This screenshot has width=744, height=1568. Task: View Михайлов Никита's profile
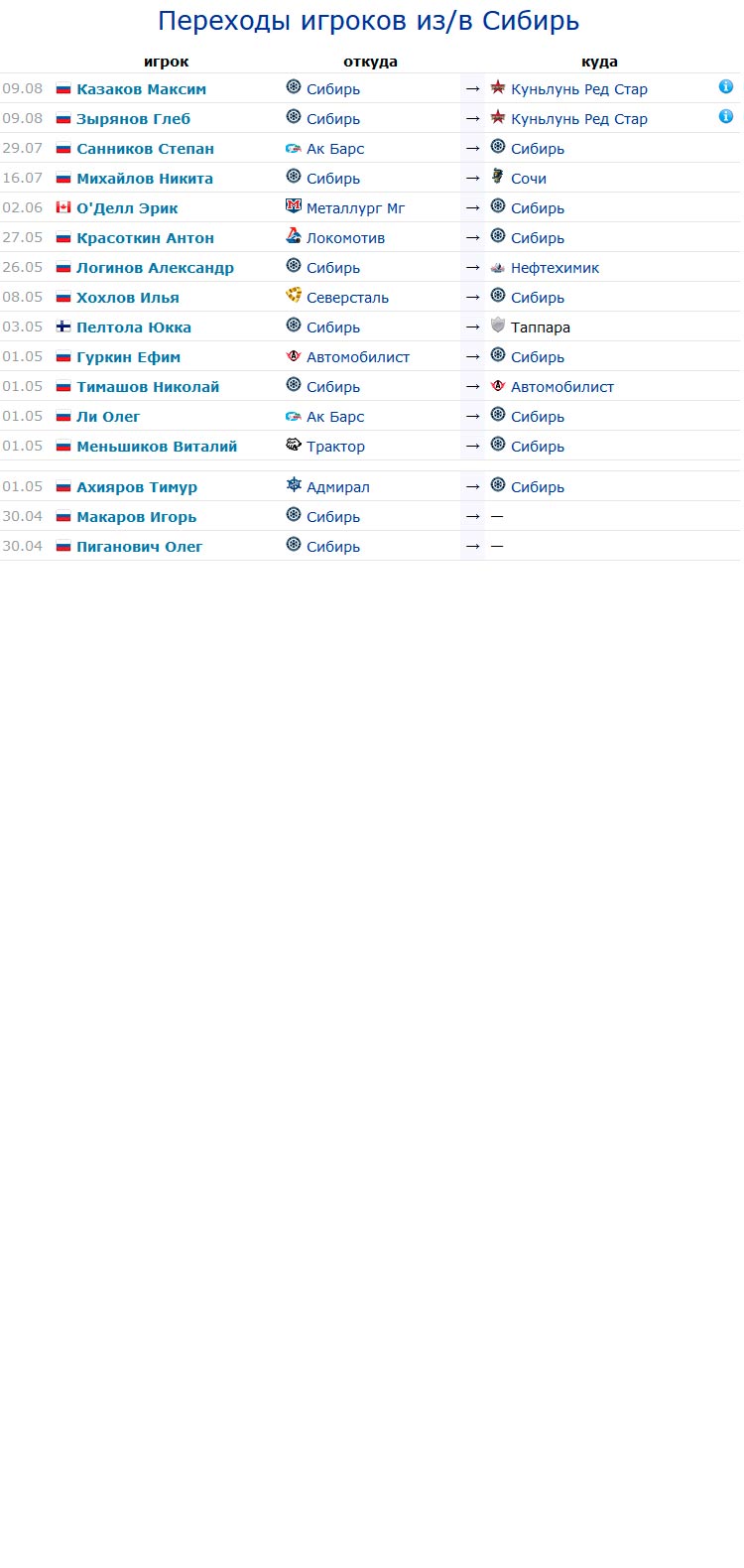(x=144, y=179)
